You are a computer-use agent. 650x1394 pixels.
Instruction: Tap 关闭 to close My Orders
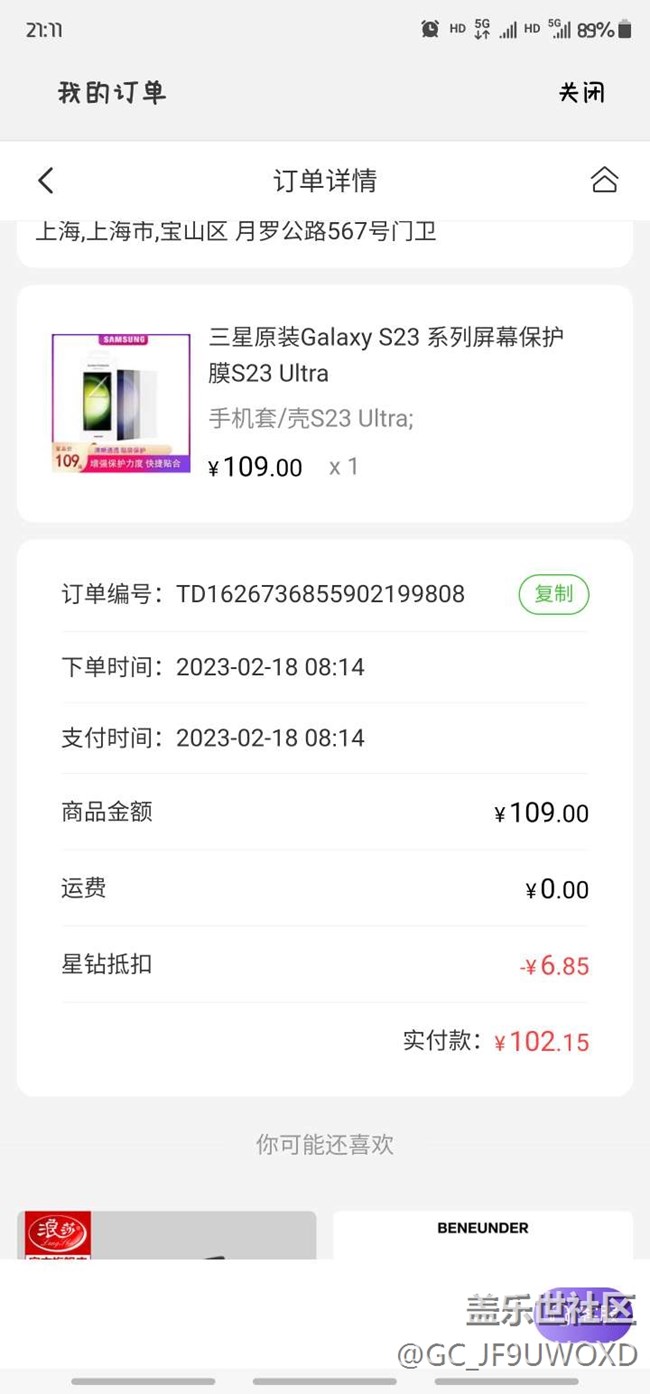[x=581, y=93]
